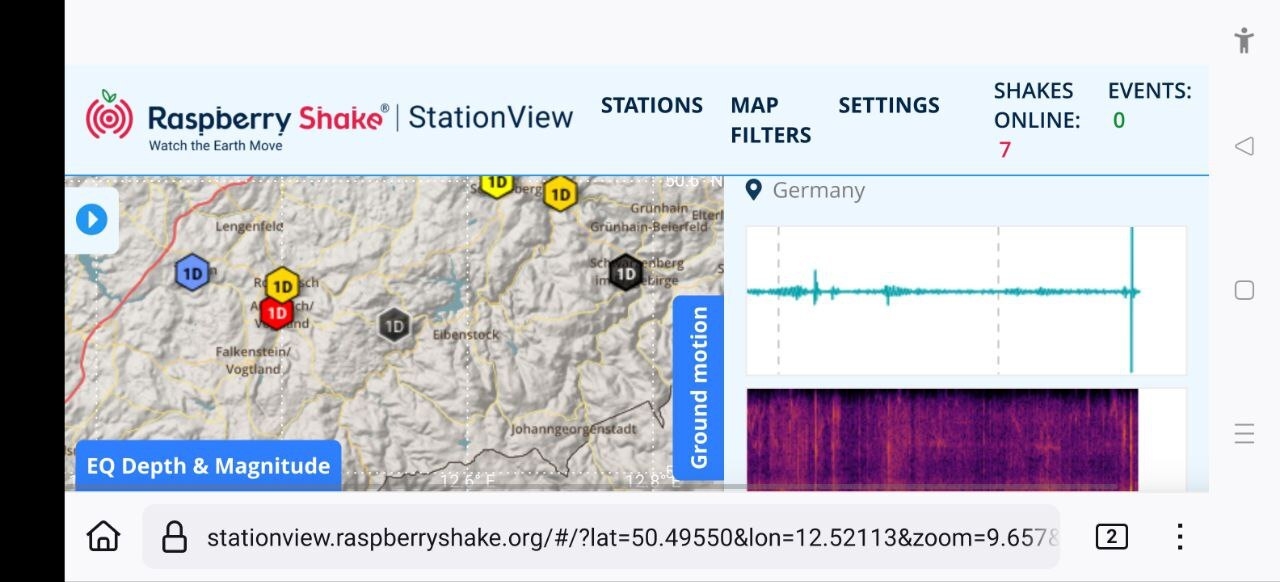Open the accessibility shortcut icon
The height and width of the screenshot is (582, 1280).
click(1244, 40)
